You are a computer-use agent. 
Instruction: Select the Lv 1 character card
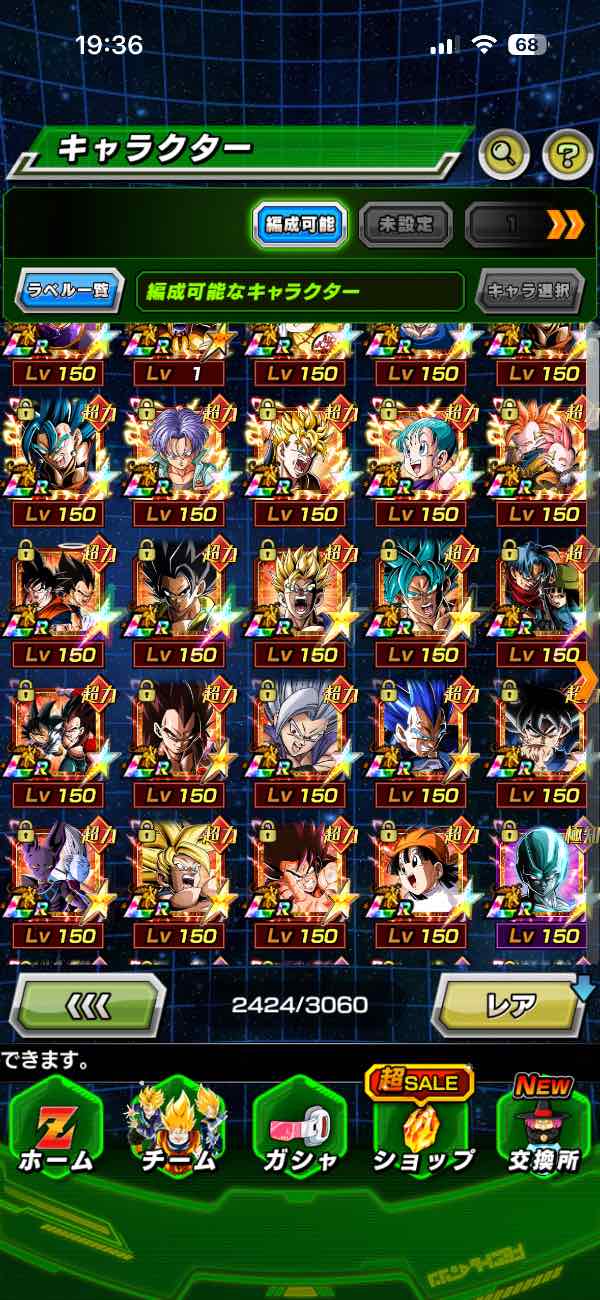[x=181, y=350]
